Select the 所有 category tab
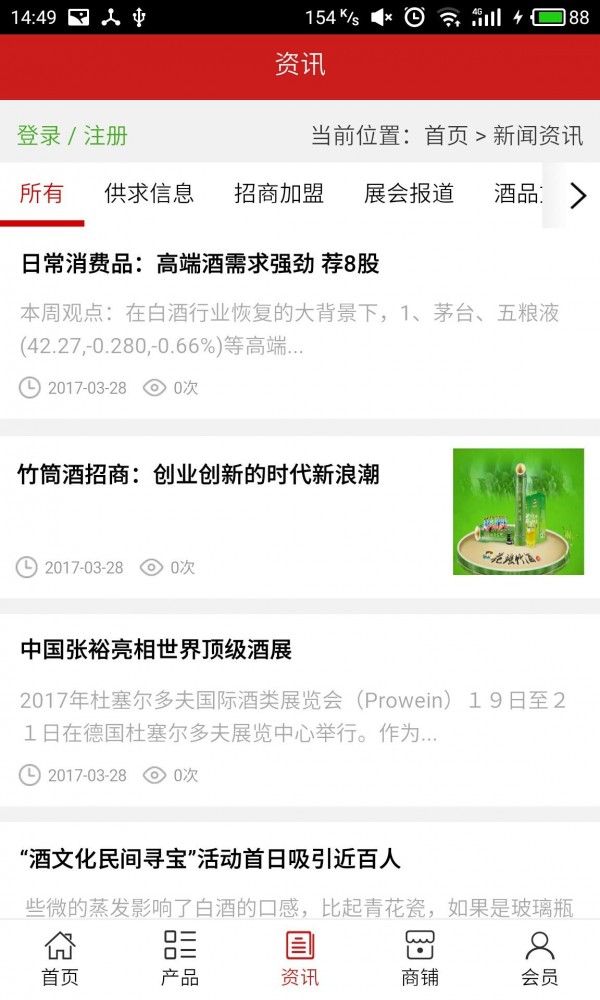600x1000 pixels. coord(42,194)
